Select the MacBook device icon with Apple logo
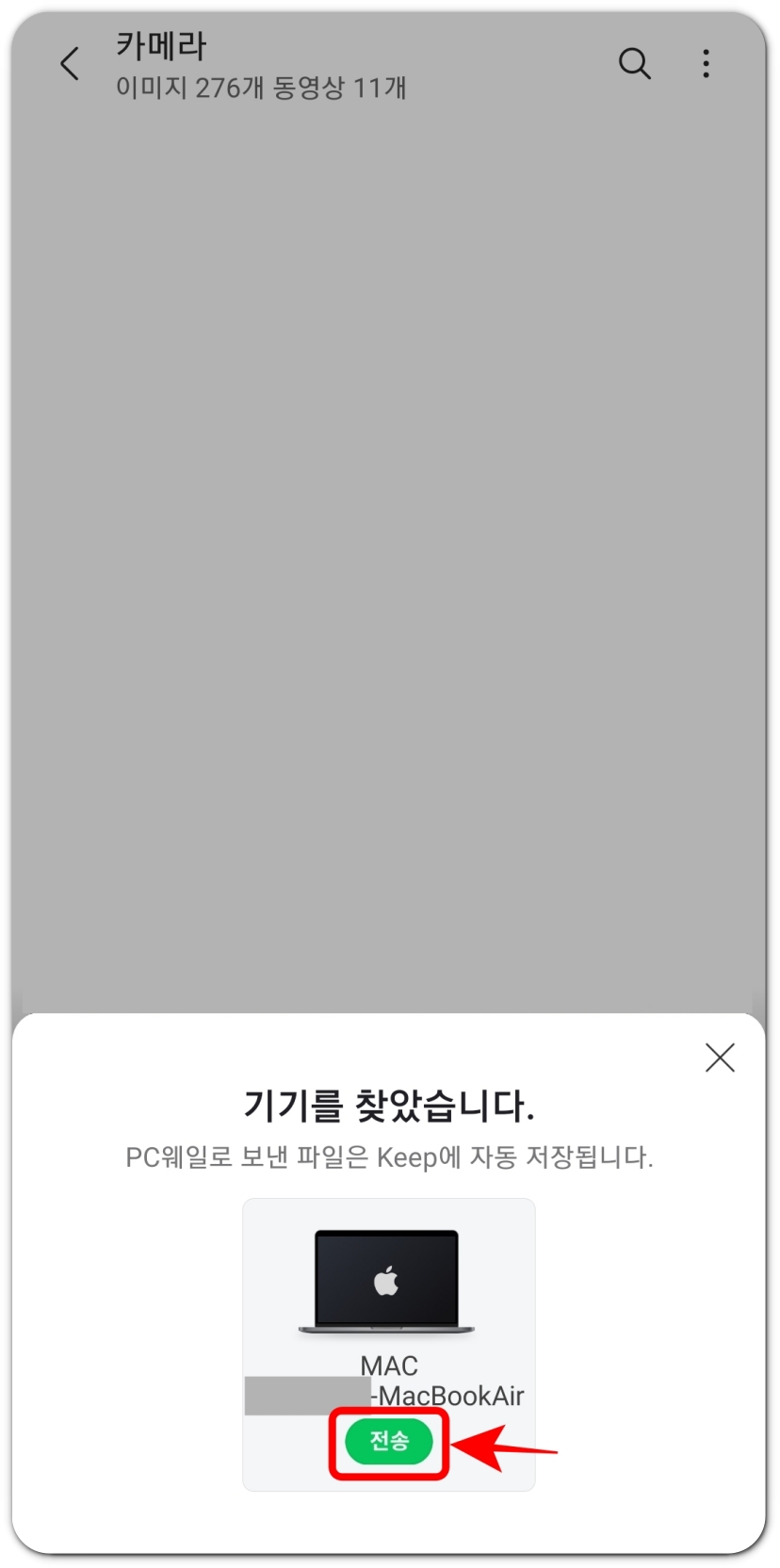 click(x=387, y=1281)
